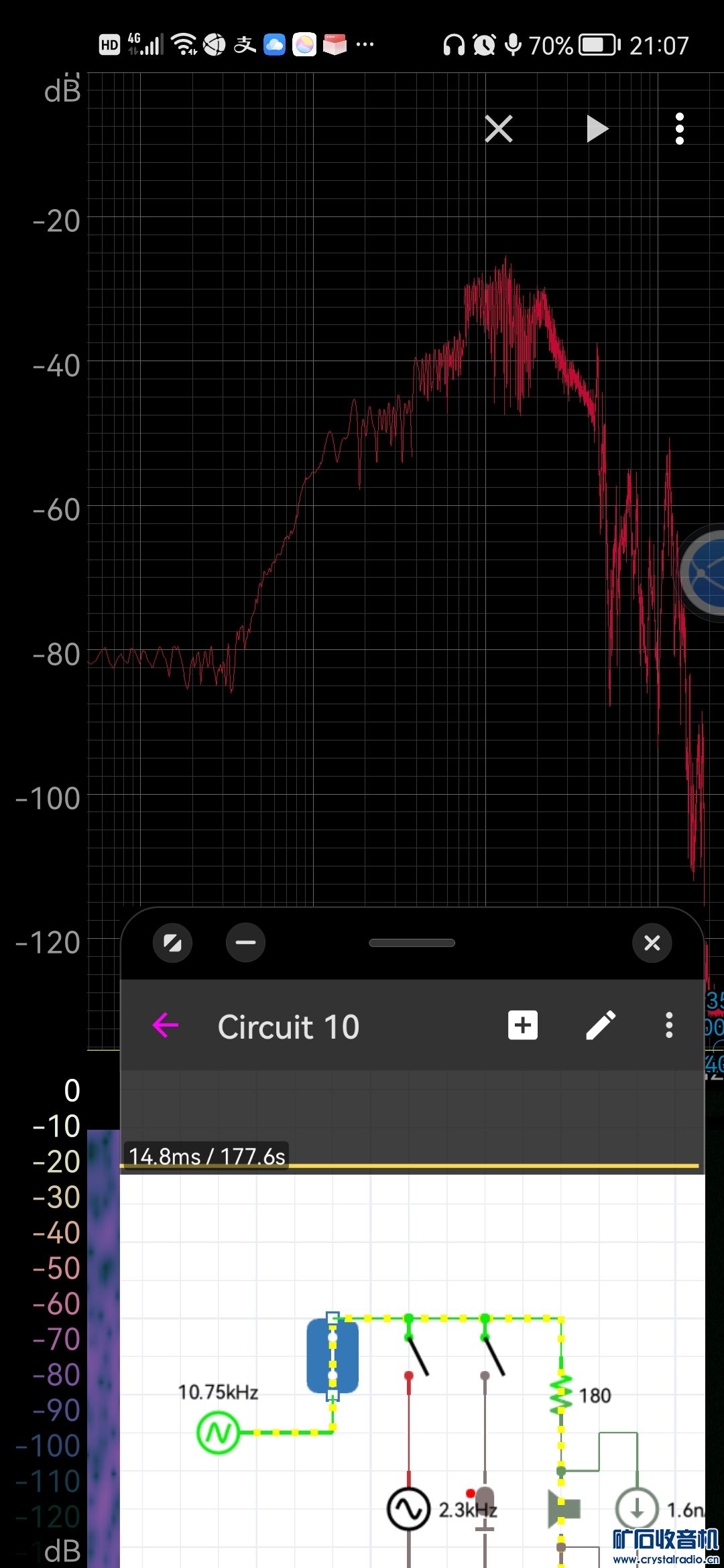Close the floating window with round X
This screenshot has height=1568, width=724.
tap(652, 943)
